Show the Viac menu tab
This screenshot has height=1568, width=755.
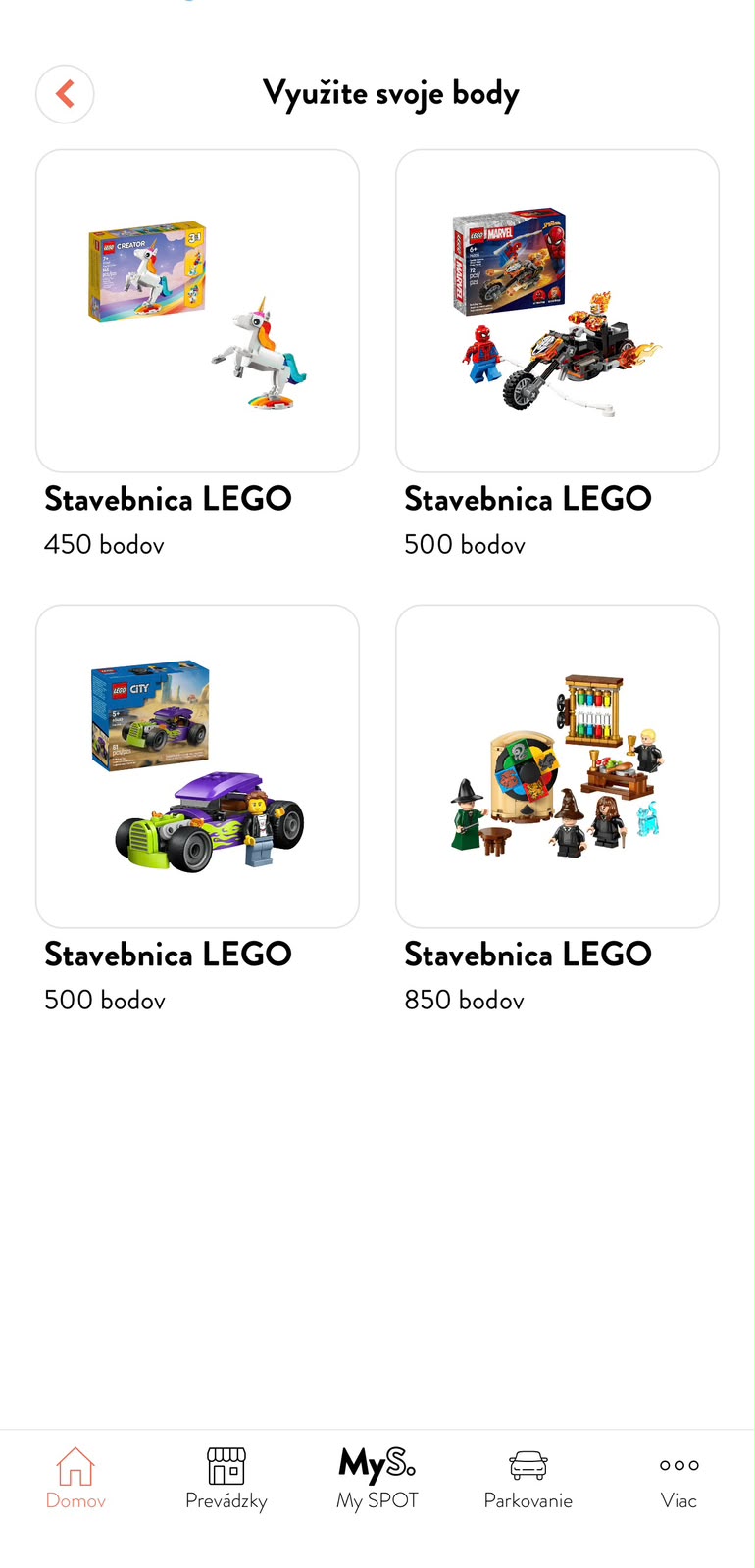679,1479
